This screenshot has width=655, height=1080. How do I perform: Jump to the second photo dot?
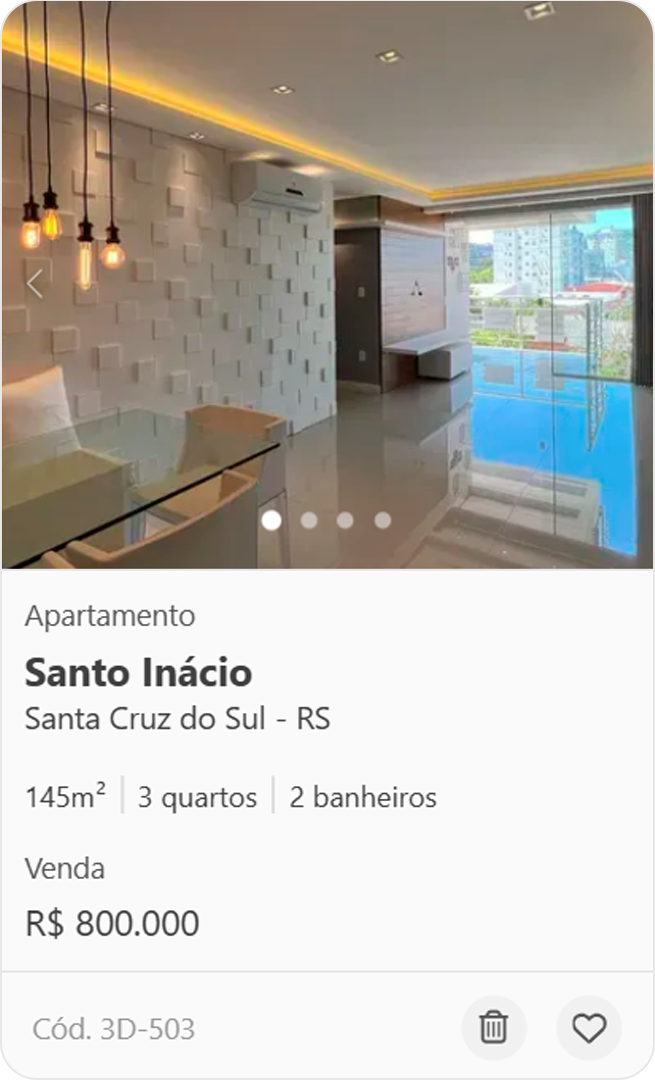[x=309, y=520]
